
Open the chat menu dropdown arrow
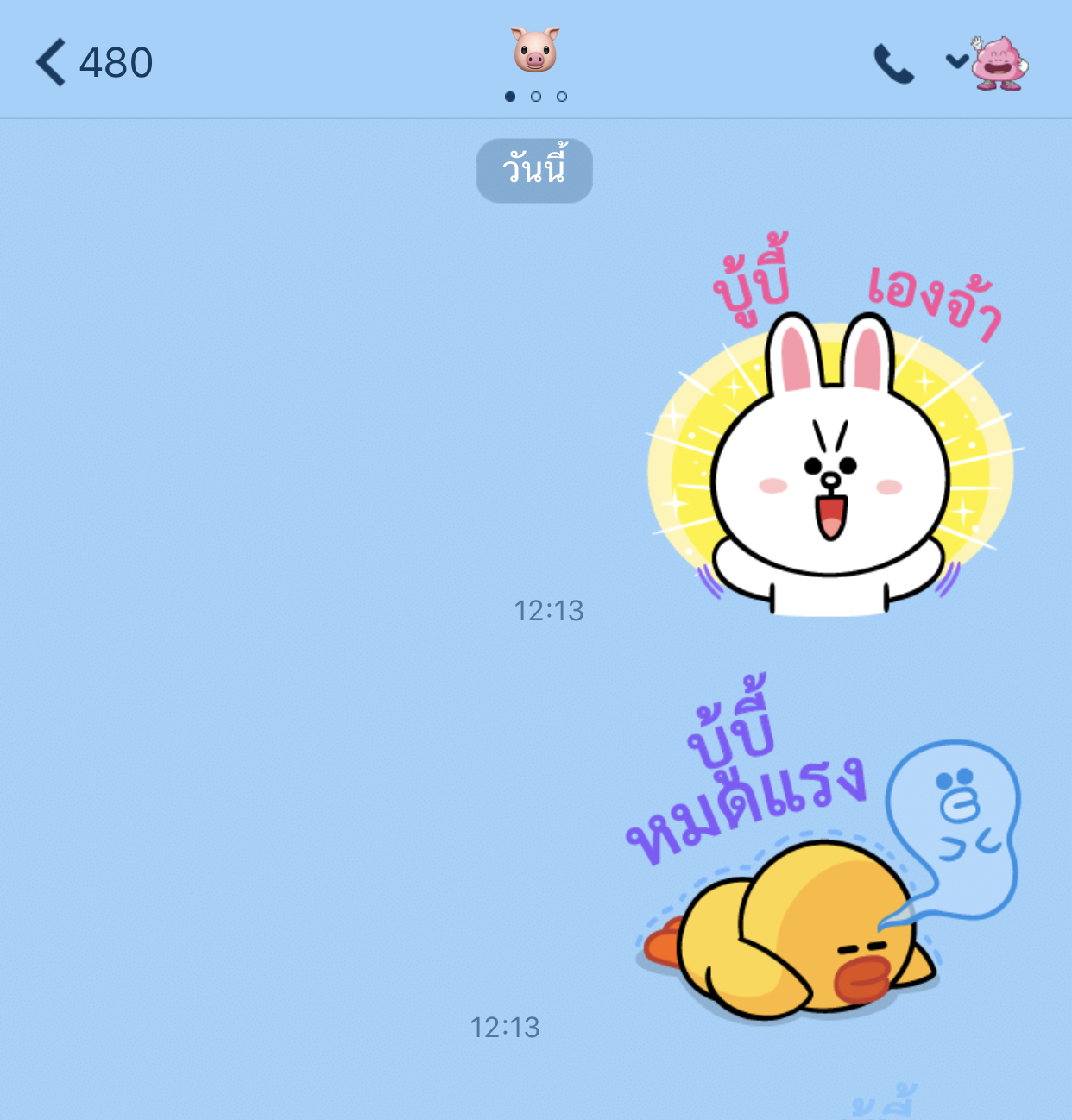coord(956,60)
